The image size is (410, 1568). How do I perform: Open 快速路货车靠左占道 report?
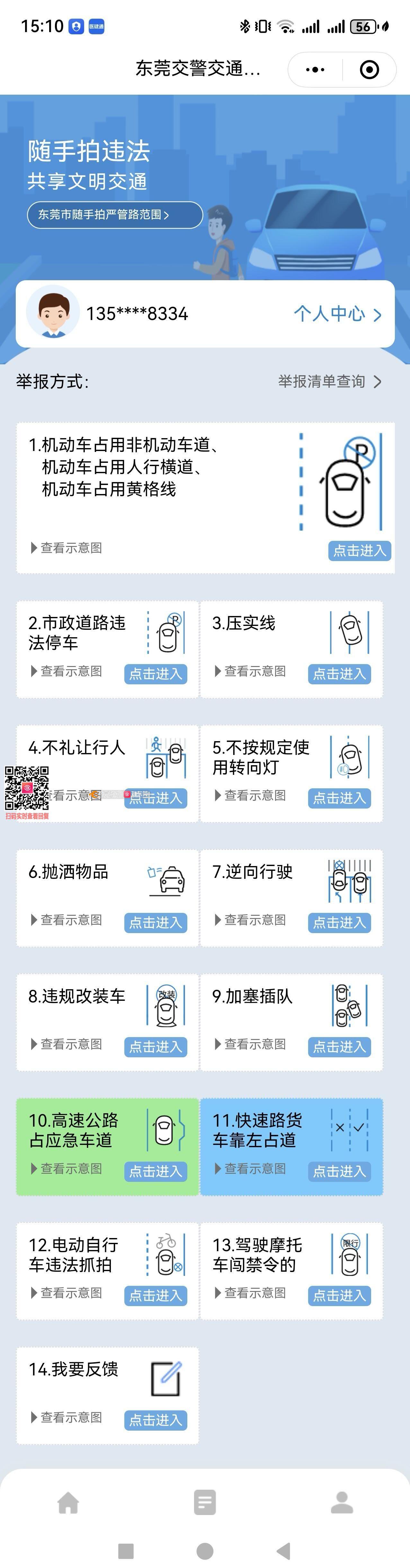(x=339, y=1171)
